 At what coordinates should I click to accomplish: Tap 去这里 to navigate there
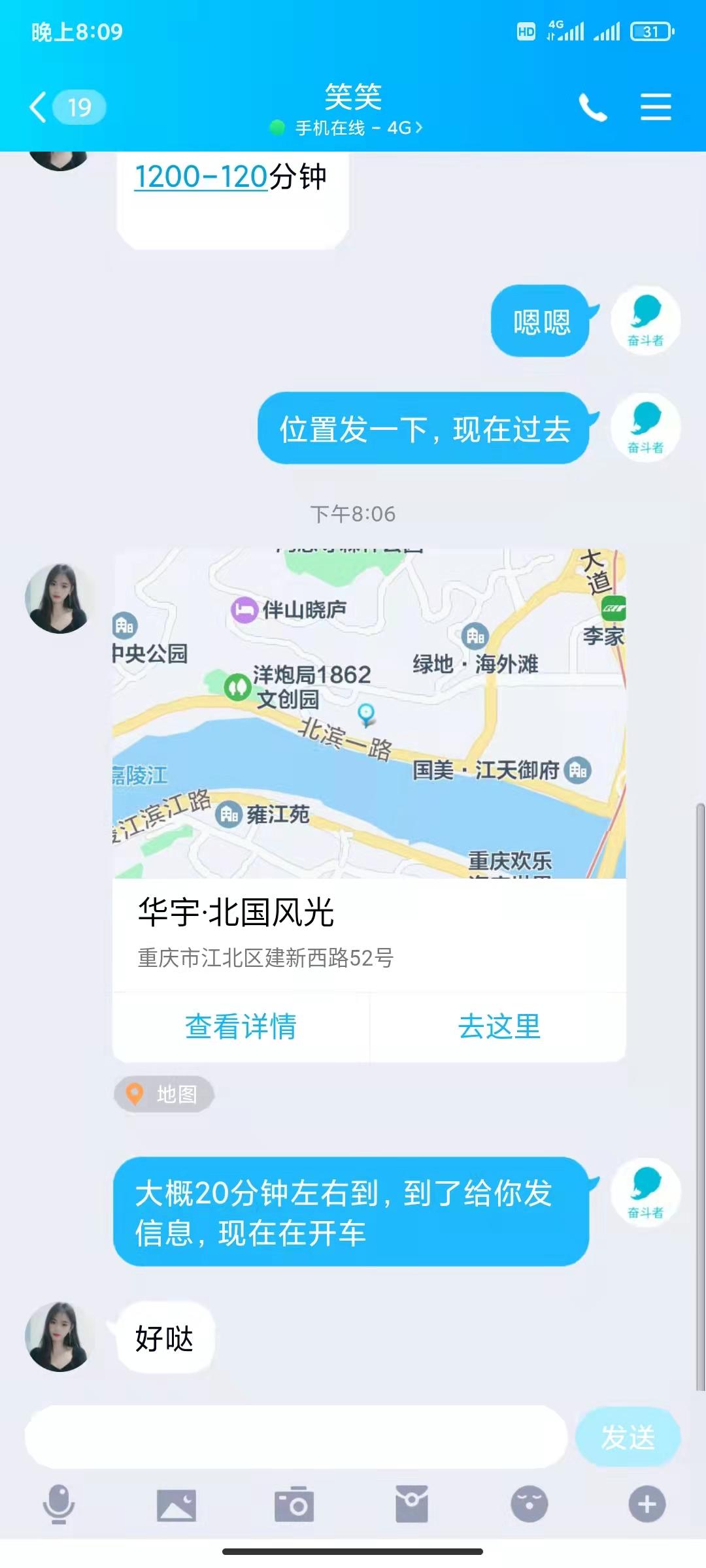pyautogui.click(x=499, y=1026)
